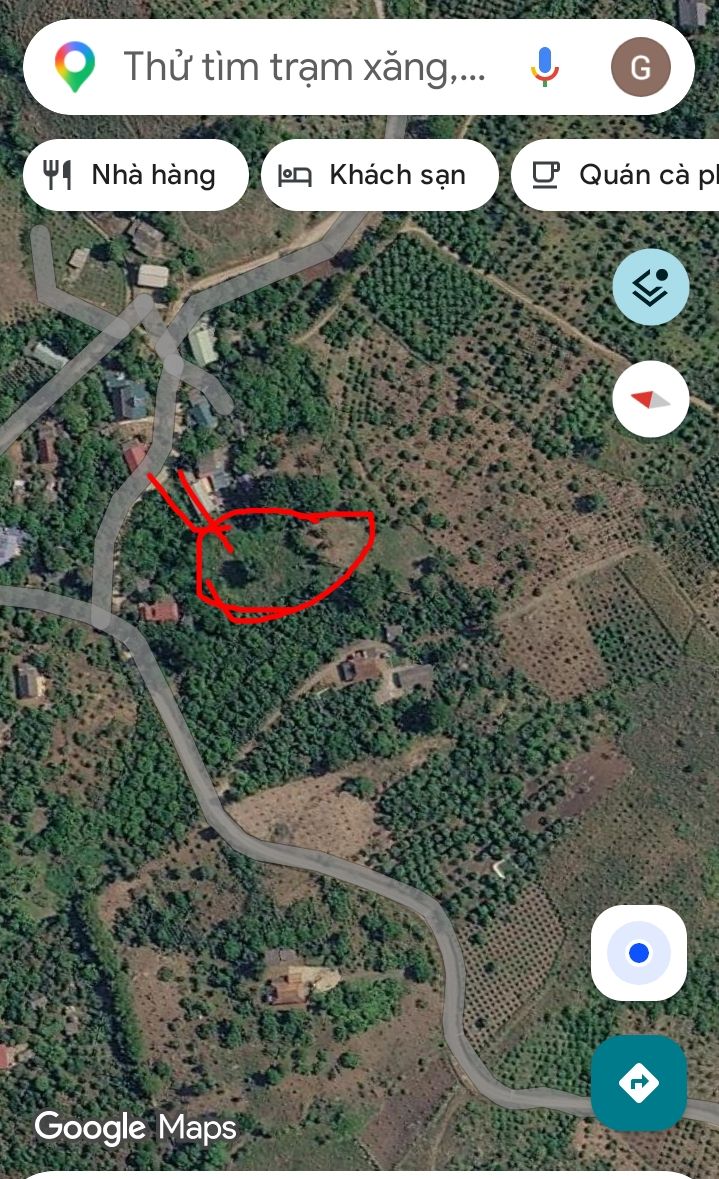Select the Khách sạn chip
Image resolution: width=719 pixels, height=1179 pixels.
point(380,175)
